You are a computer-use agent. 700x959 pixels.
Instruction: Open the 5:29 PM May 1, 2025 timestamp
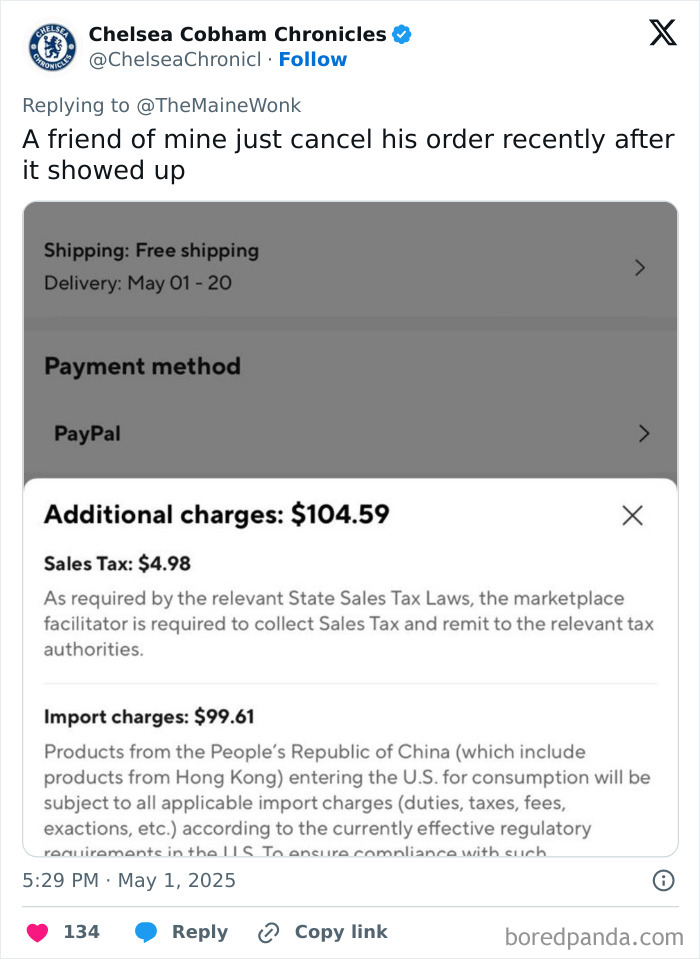[x=129, y=880]
